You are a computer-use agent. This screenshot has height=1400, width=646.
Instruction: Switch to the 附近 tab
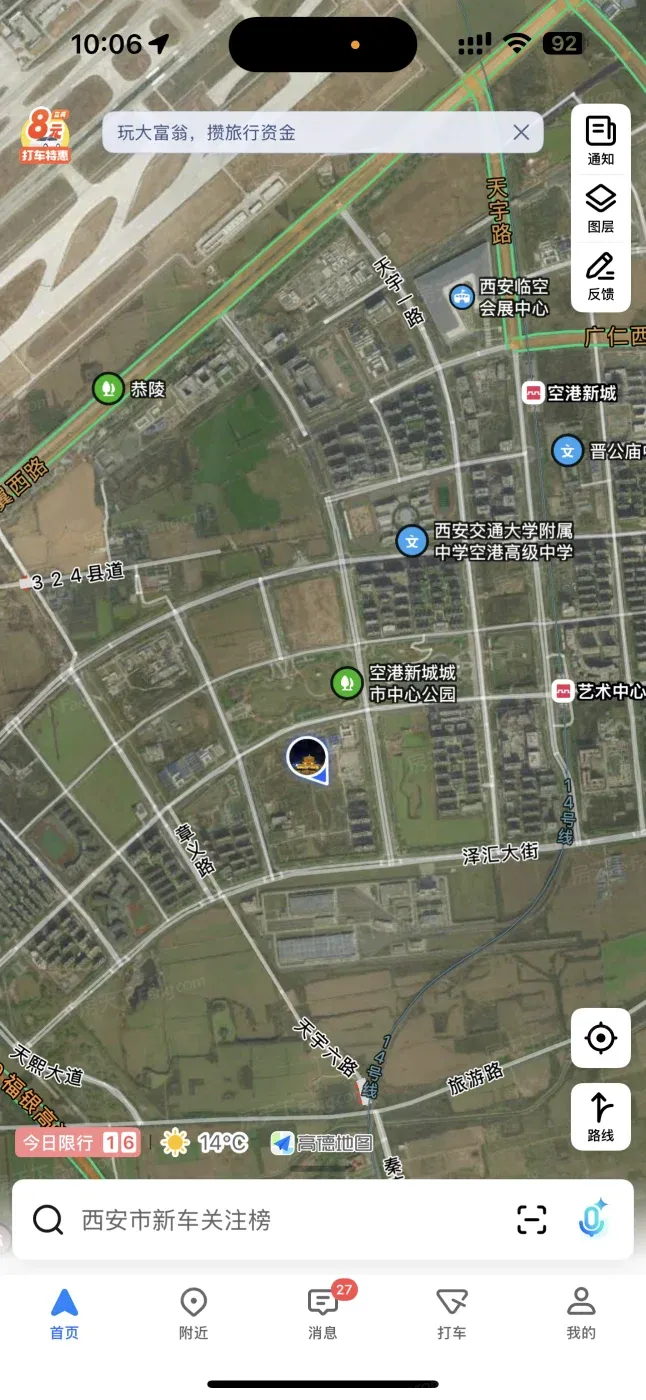(x=193, y=1314)
